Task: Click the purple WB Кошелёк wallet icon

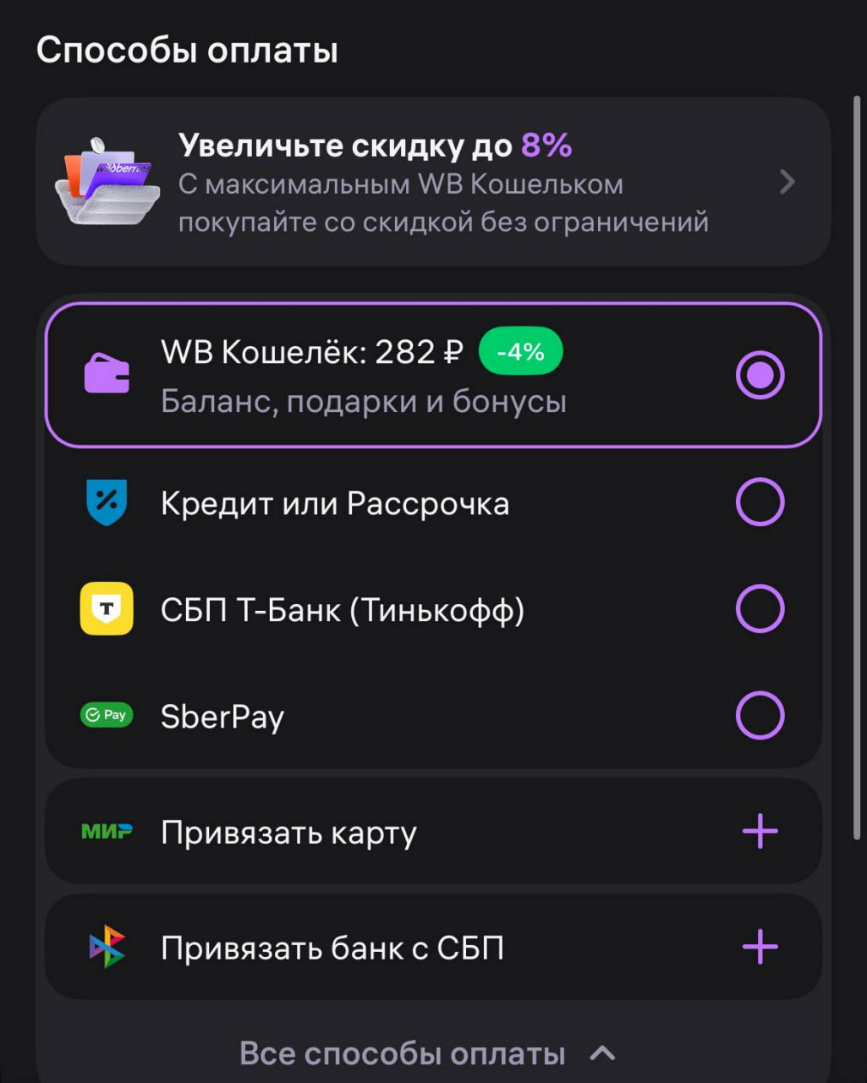Action: [108, 374]
